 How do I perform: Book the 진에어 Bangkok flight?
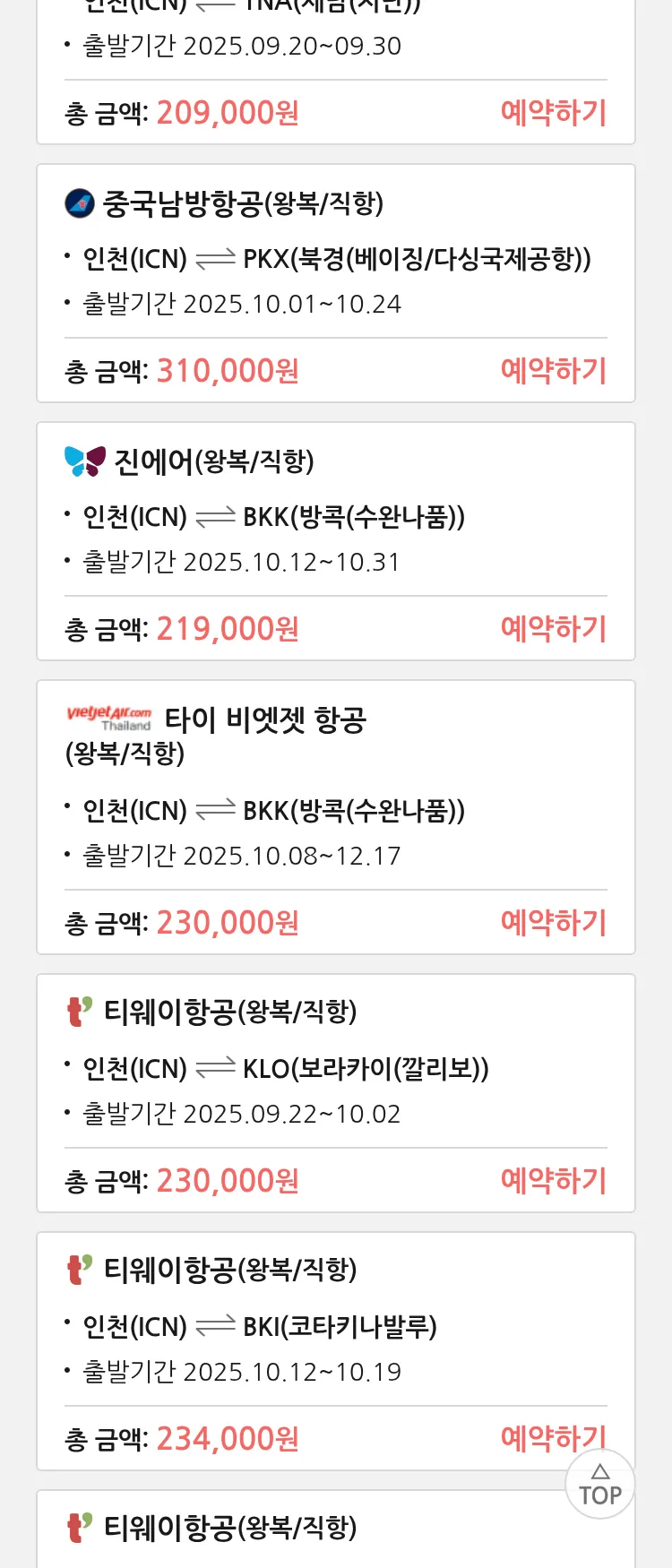[553, 629]
